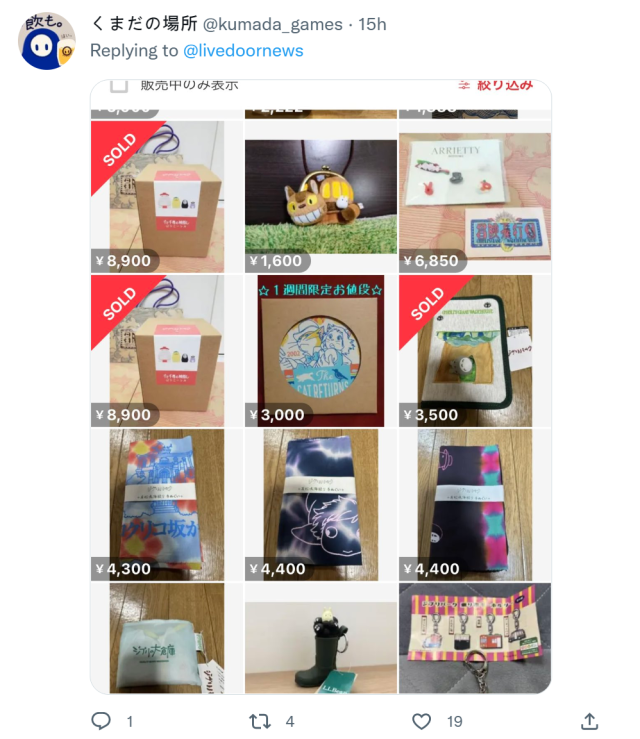Like the tweet from くまだの場所

(x=422, y=721)
